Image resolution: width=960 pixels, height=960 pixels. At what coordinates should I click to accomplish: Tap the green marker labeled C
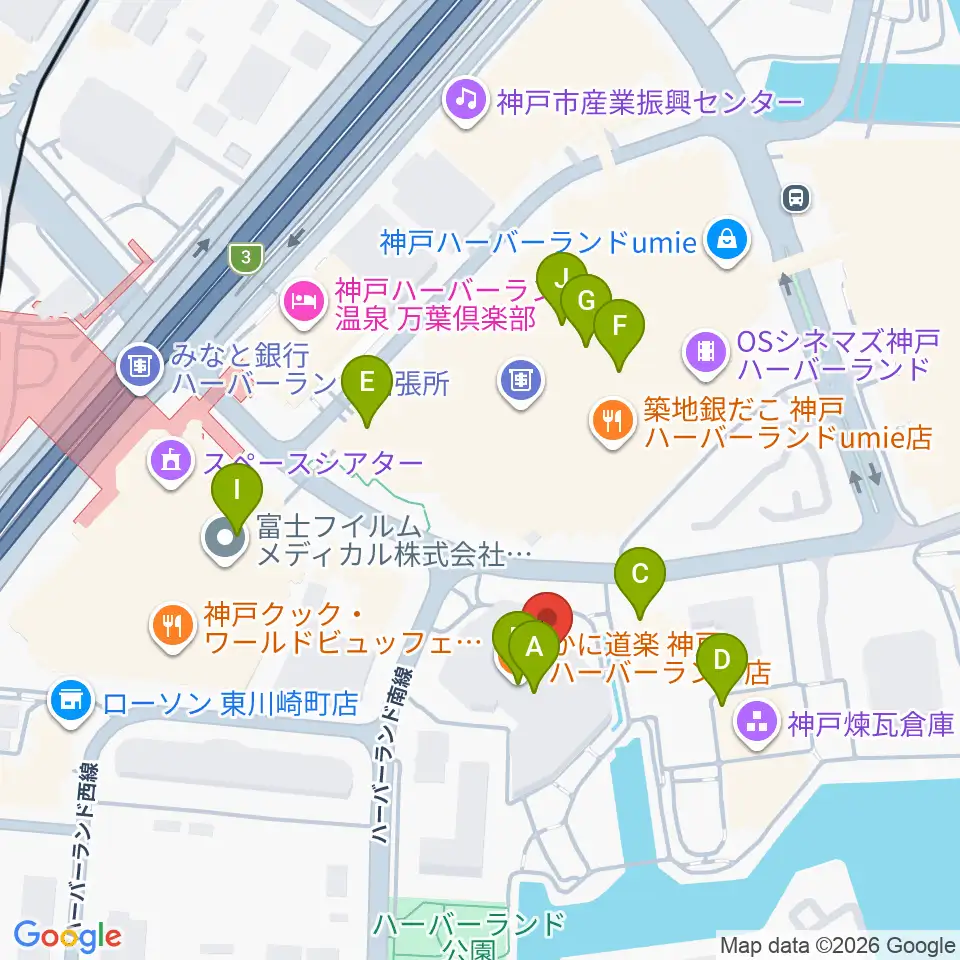coord(640,574)
